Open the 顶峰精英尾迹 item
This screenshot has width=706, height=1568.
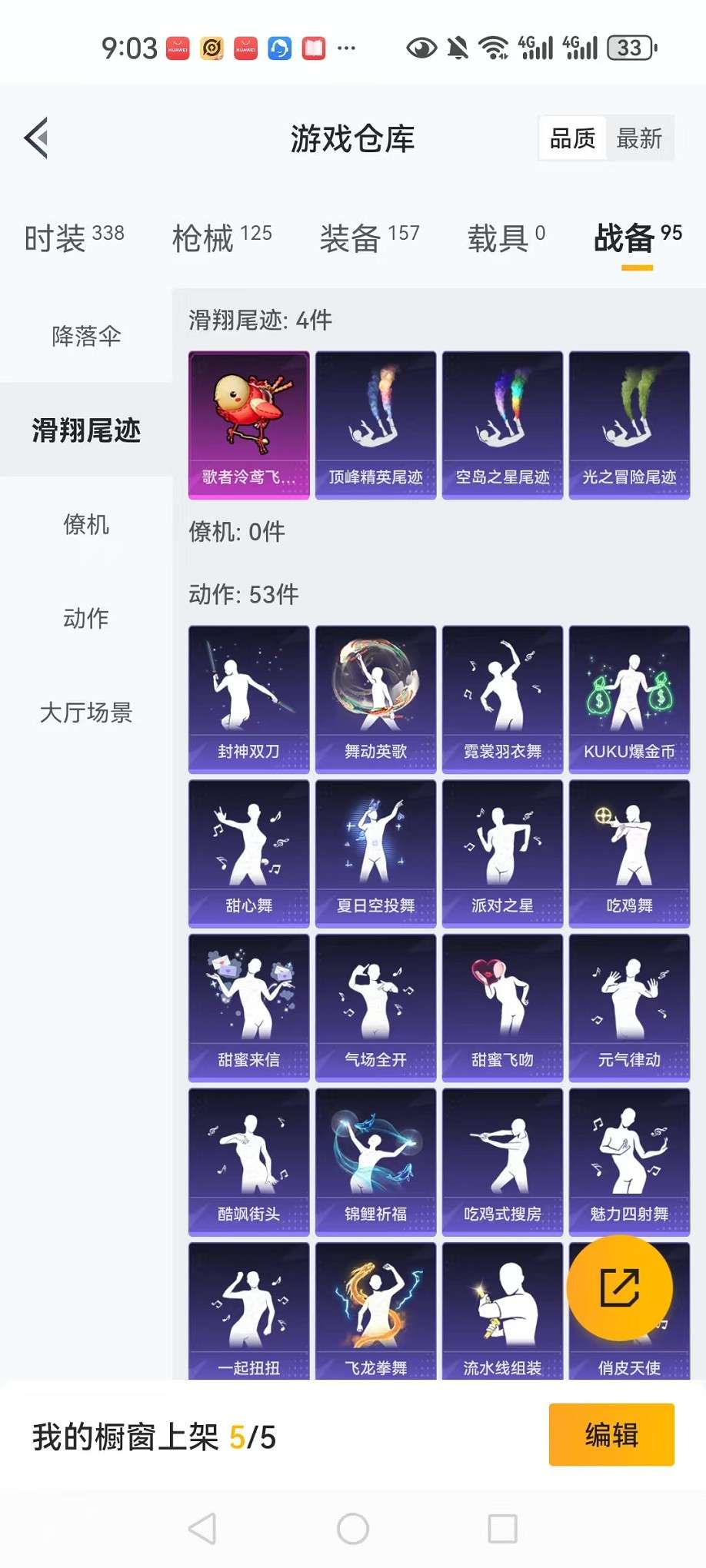[x=375, y=425]
